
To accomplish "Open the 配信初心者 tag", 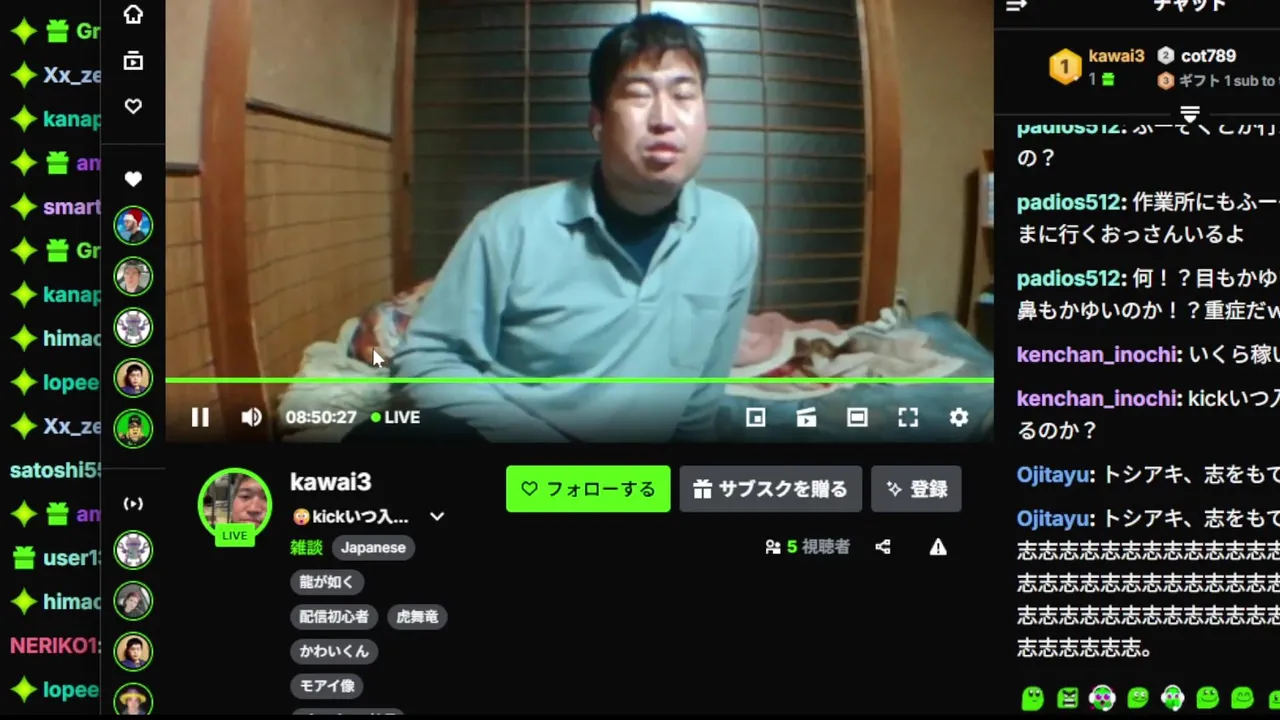I will click(x=334, y=617).
